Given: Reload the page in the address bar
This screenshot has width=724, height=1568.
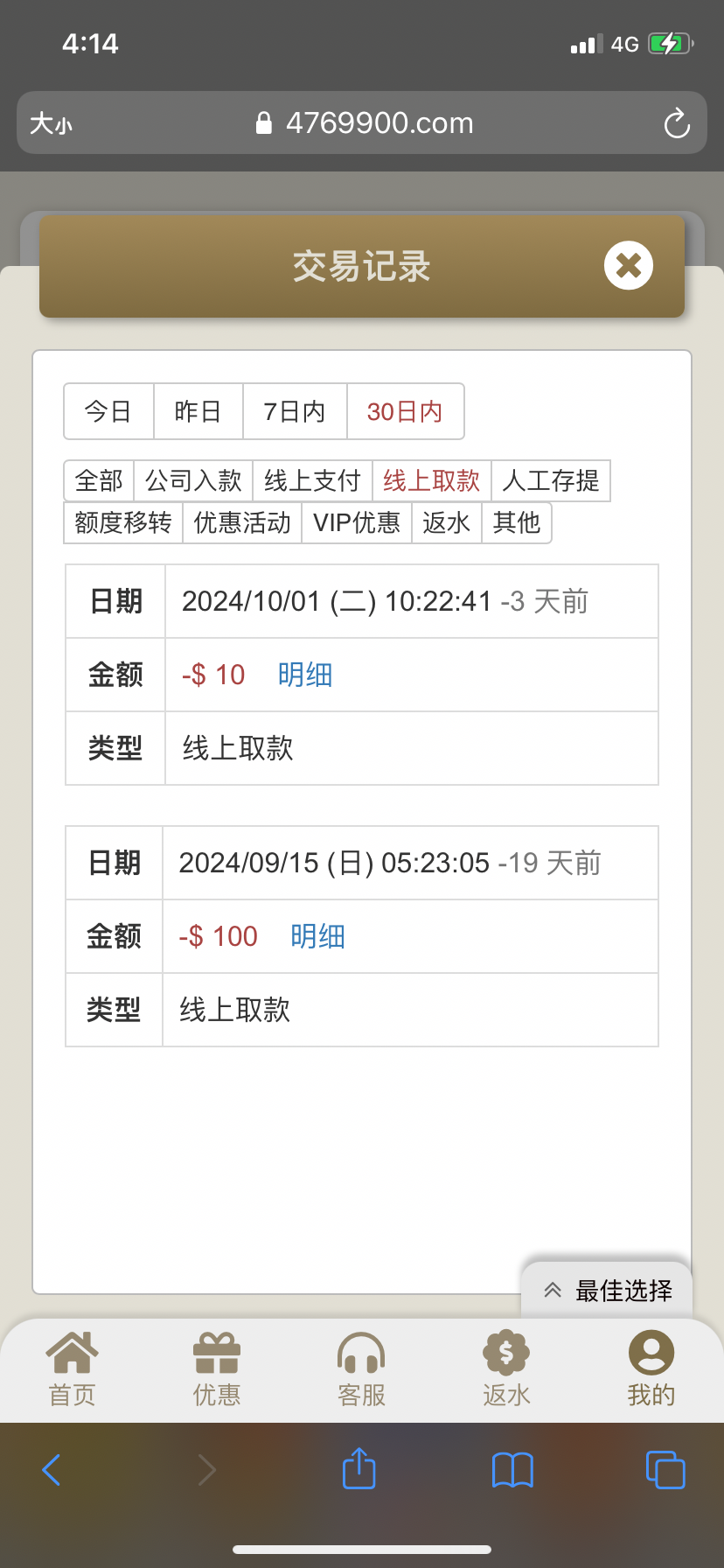Looking at the screenshot, I should coord(677,123).
